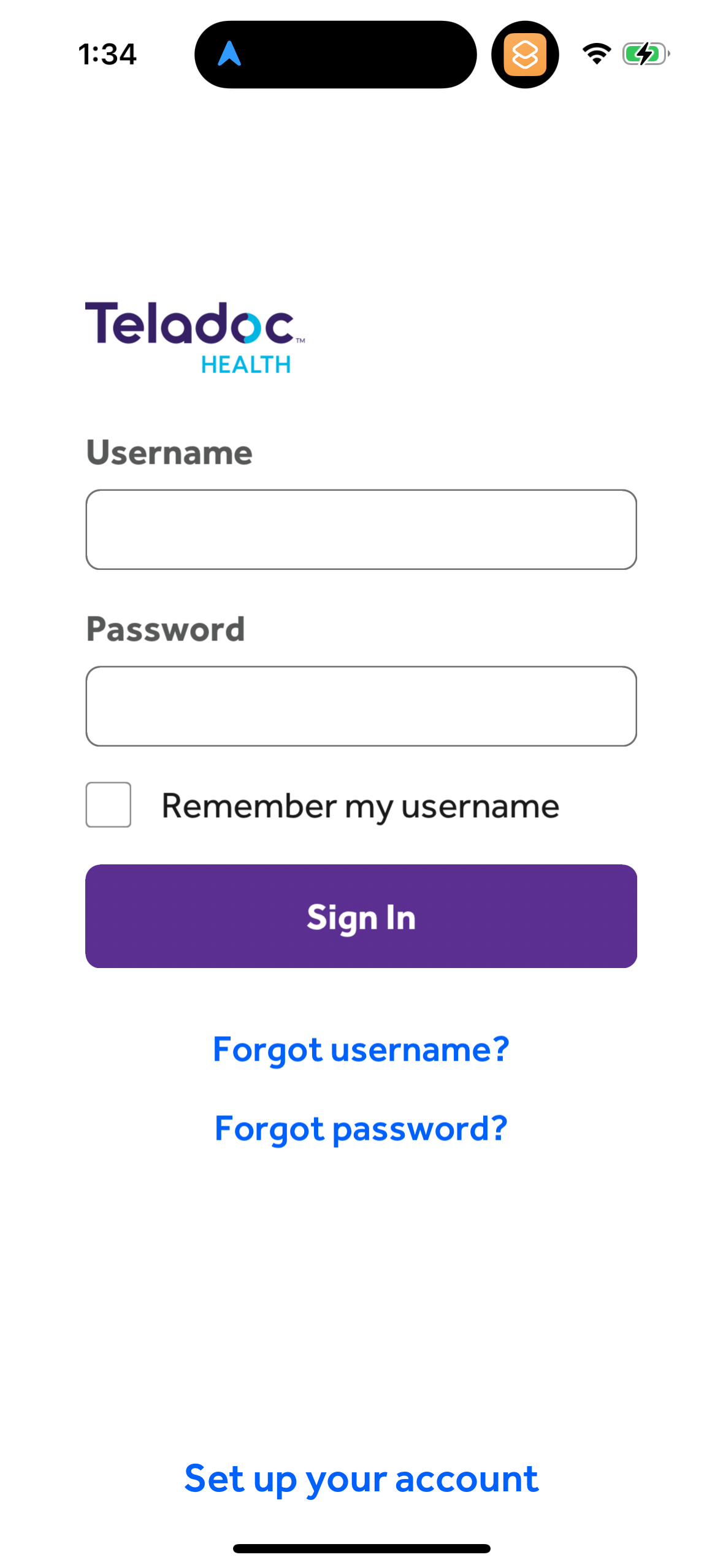The height and width of the screenshot is (1568, 723).
Task: Select Set up your account
Action: pyautogui.click(x=361, y=1479)
